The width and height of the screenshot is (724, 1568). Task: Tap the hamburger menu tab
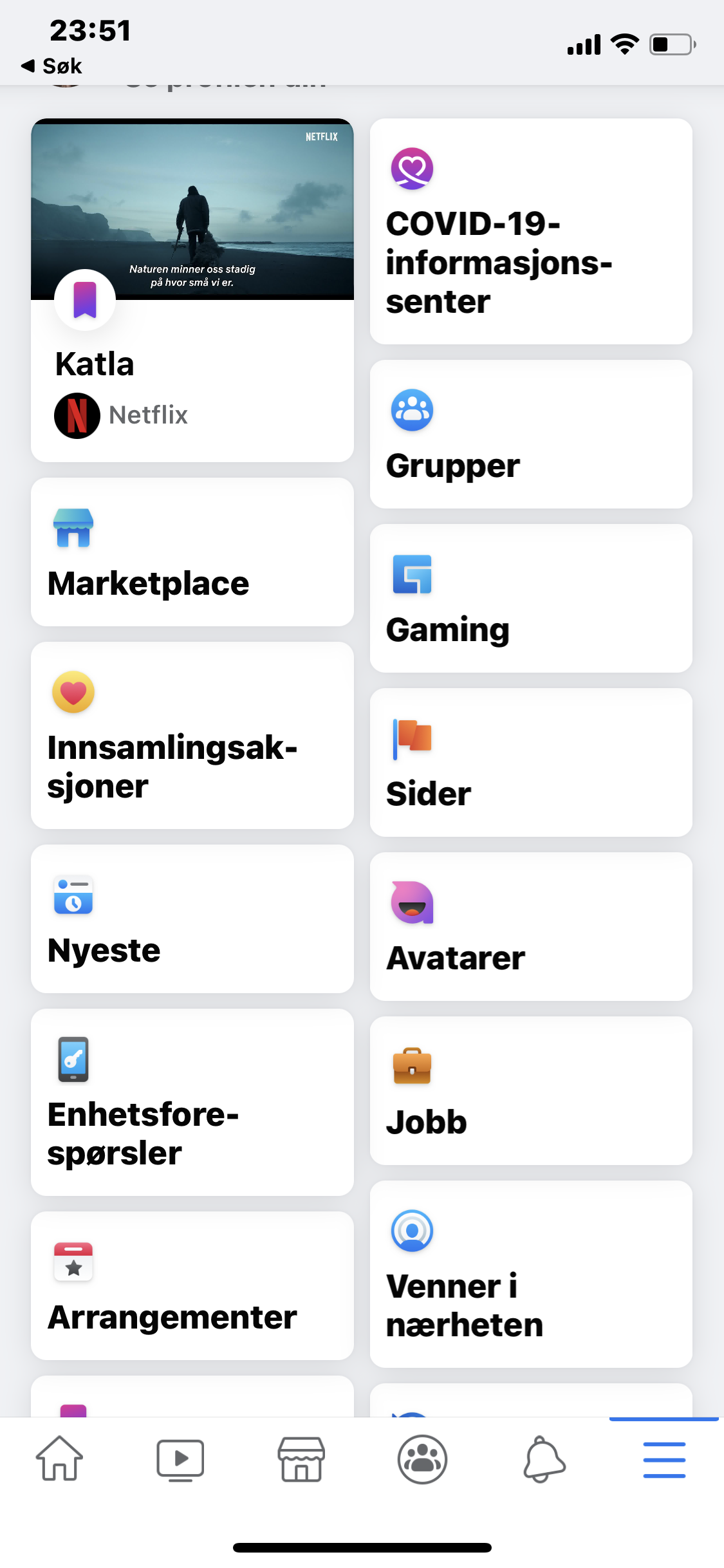[x=664, y=1459]
